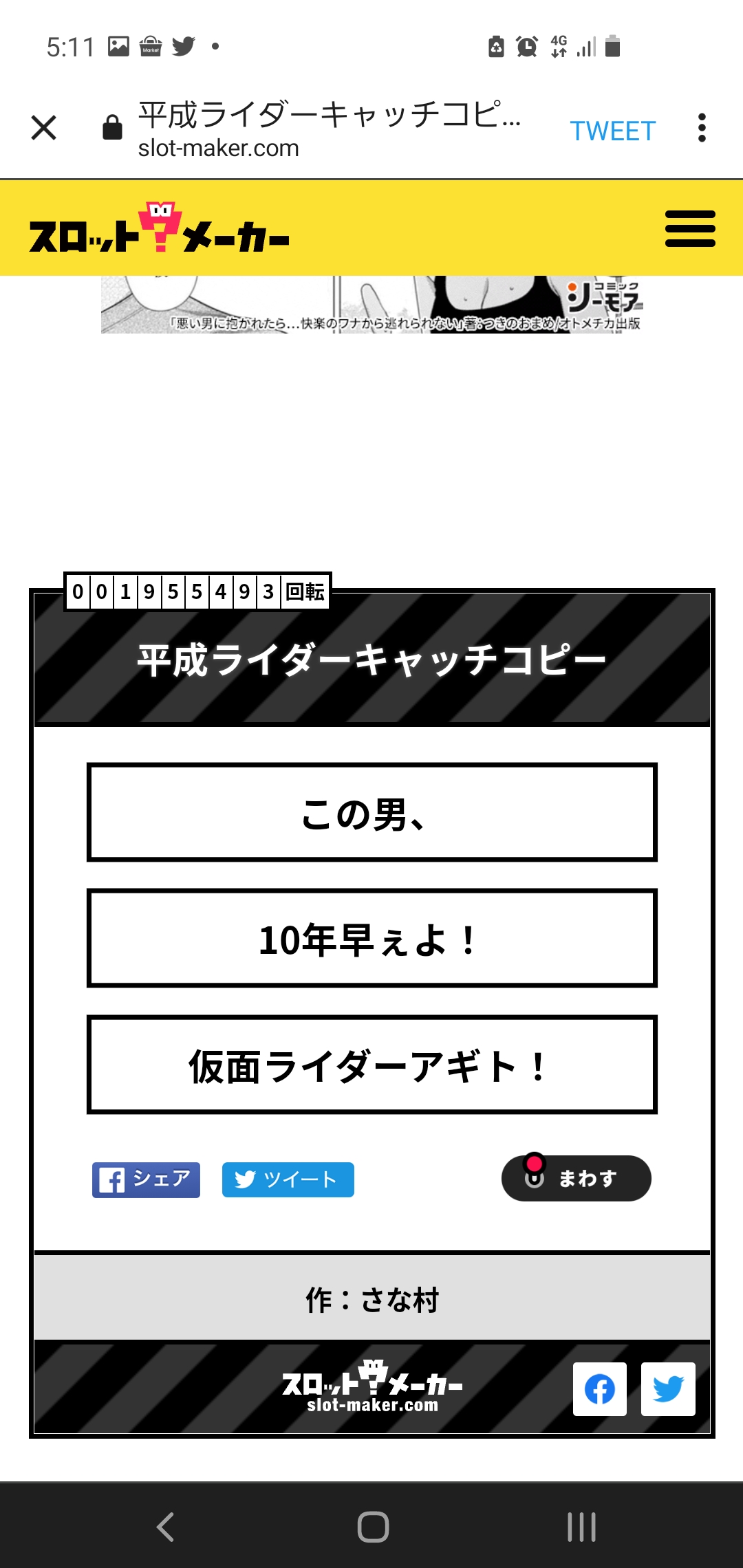Open the slot-maker.com footer logo
This screenshot has height=1568, width=743.
(x=372, y=1387)
